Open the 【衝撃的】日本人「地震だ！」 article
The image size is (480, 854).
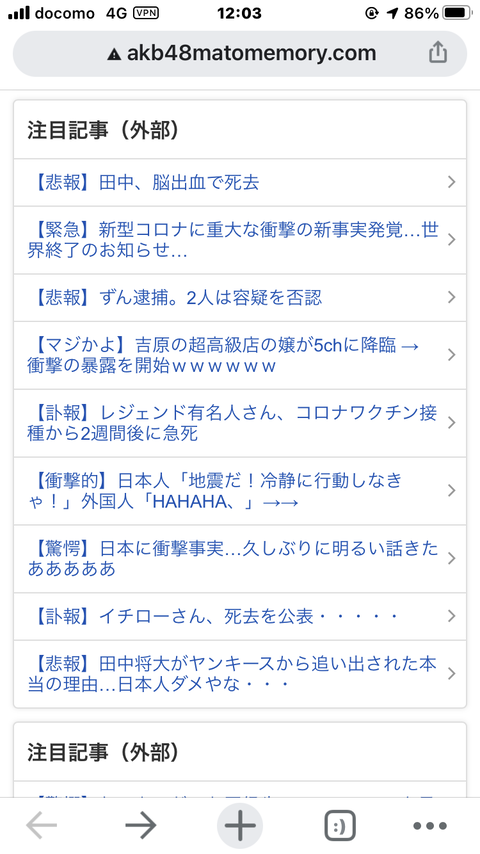pyautogui.click(x=240, y=491)
